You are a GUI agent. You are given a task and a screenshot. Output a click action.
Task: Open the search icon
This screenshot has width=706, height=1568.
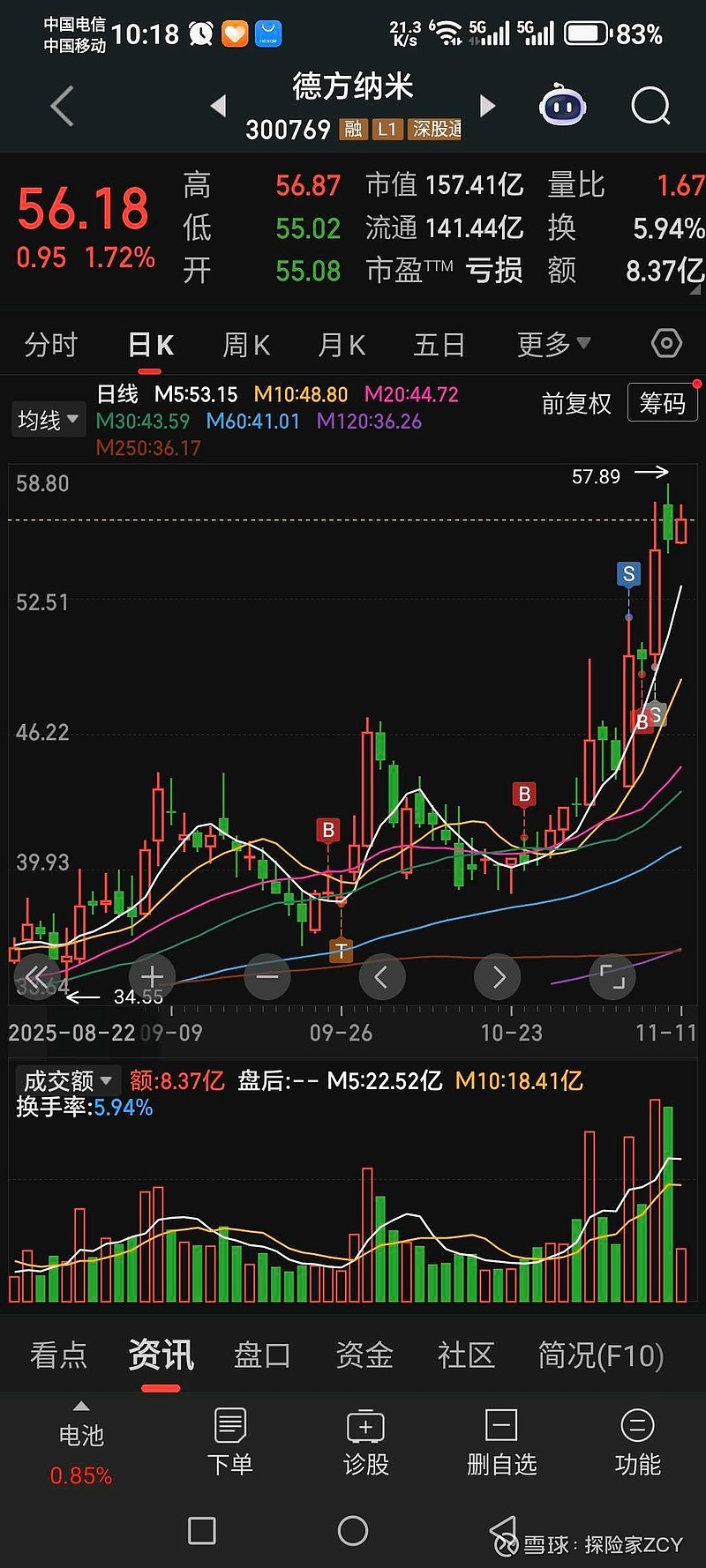coord(650,105)
